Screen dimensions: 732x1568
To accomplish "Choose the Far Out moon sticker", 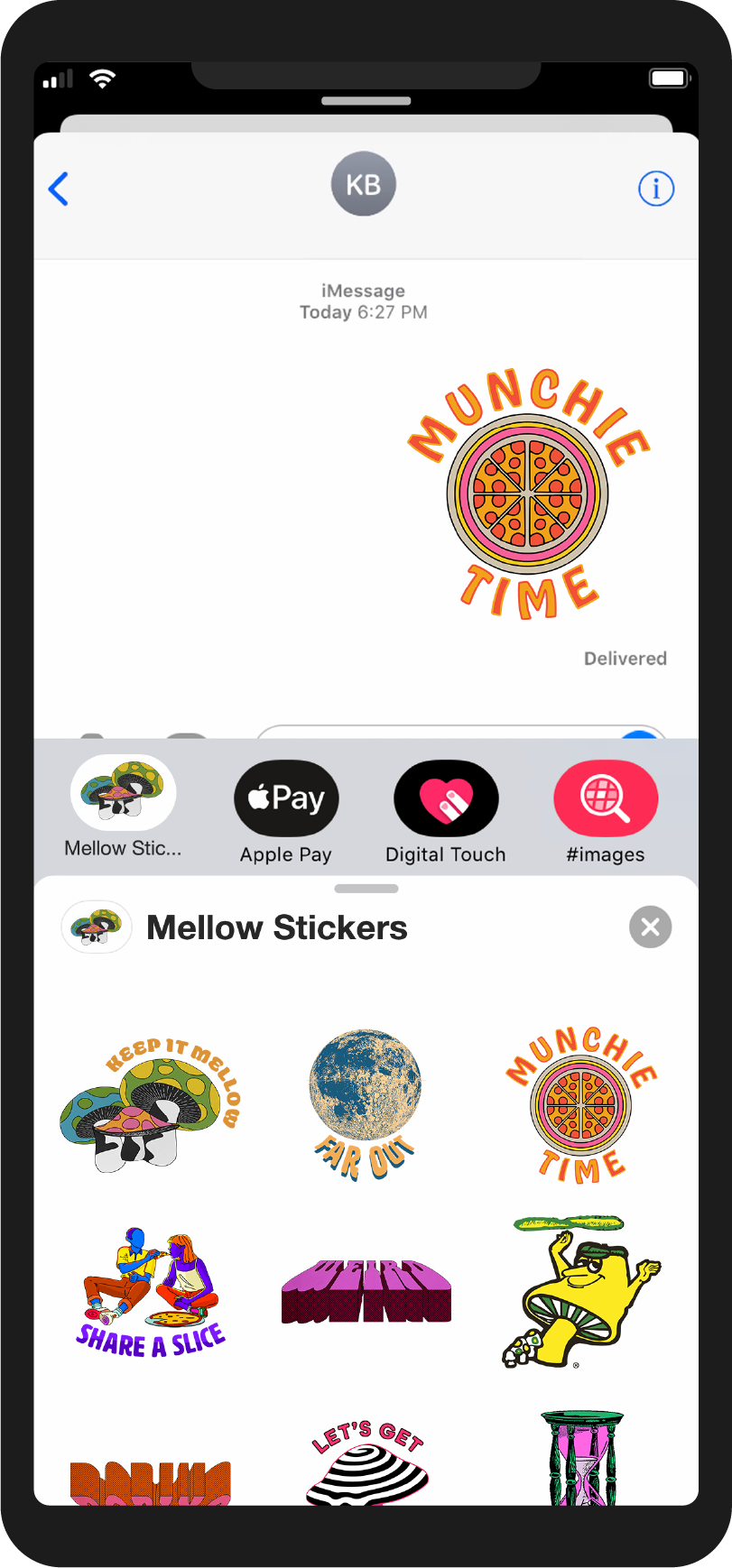I will click(x=366, y=1104).
